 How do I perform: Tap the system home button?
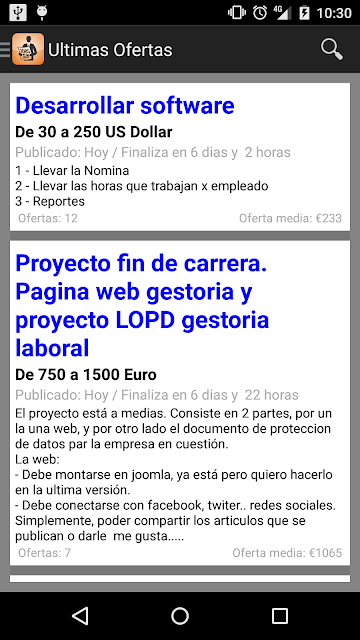tap(180, 616)
